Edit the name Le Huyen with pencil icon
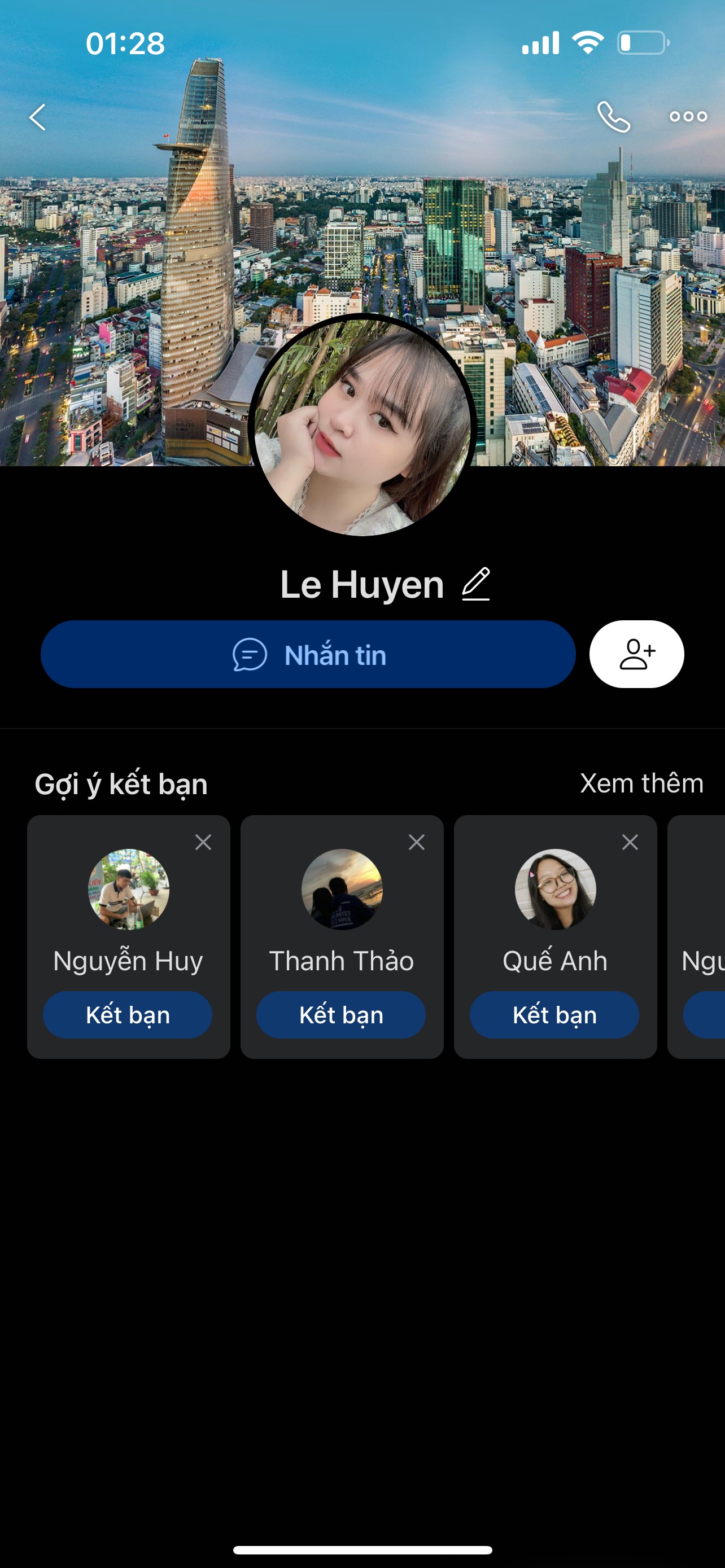725x1568 pixels. (x=476, y=584)
